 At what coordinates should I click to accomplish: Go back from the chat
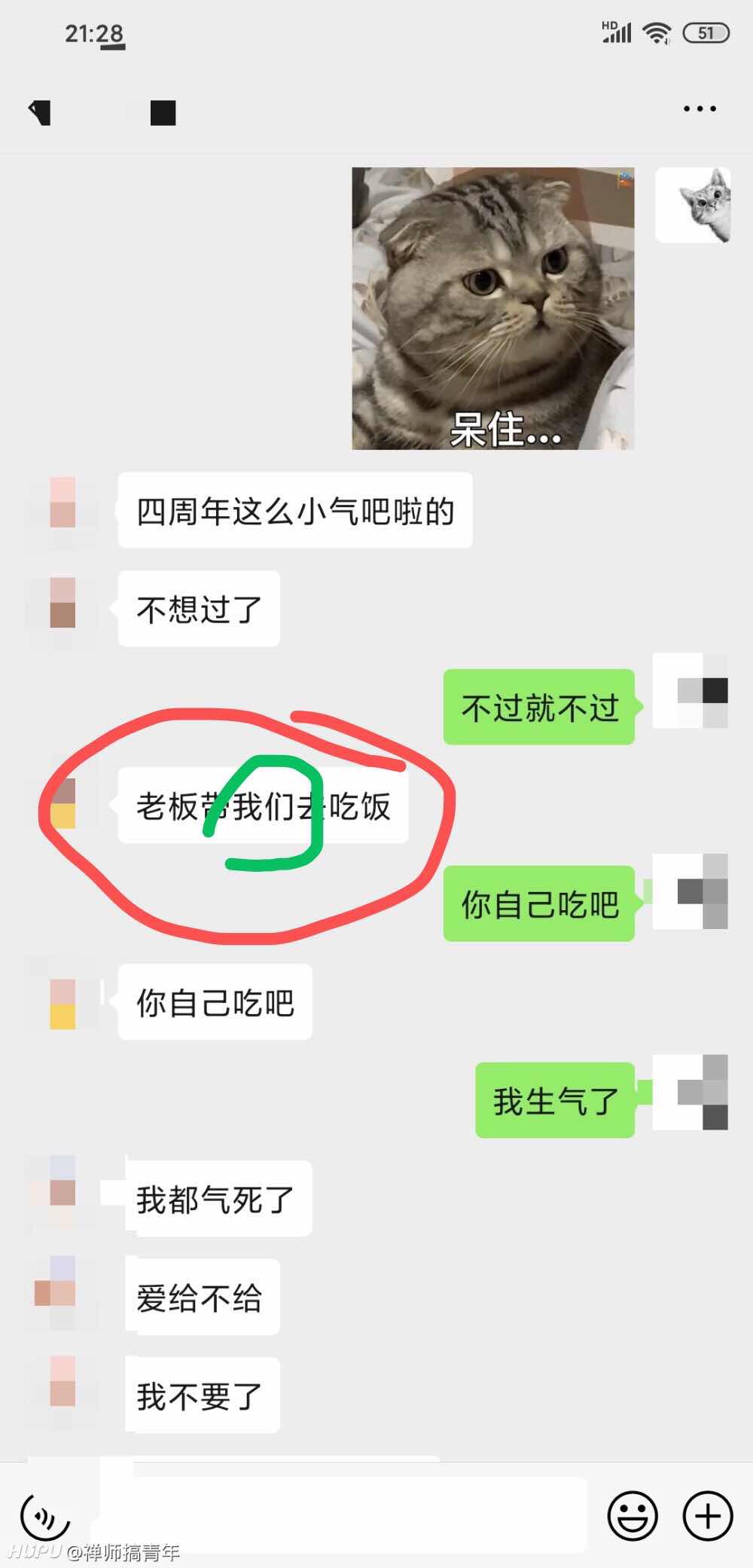pyautogui.click(x=39, y=113)
